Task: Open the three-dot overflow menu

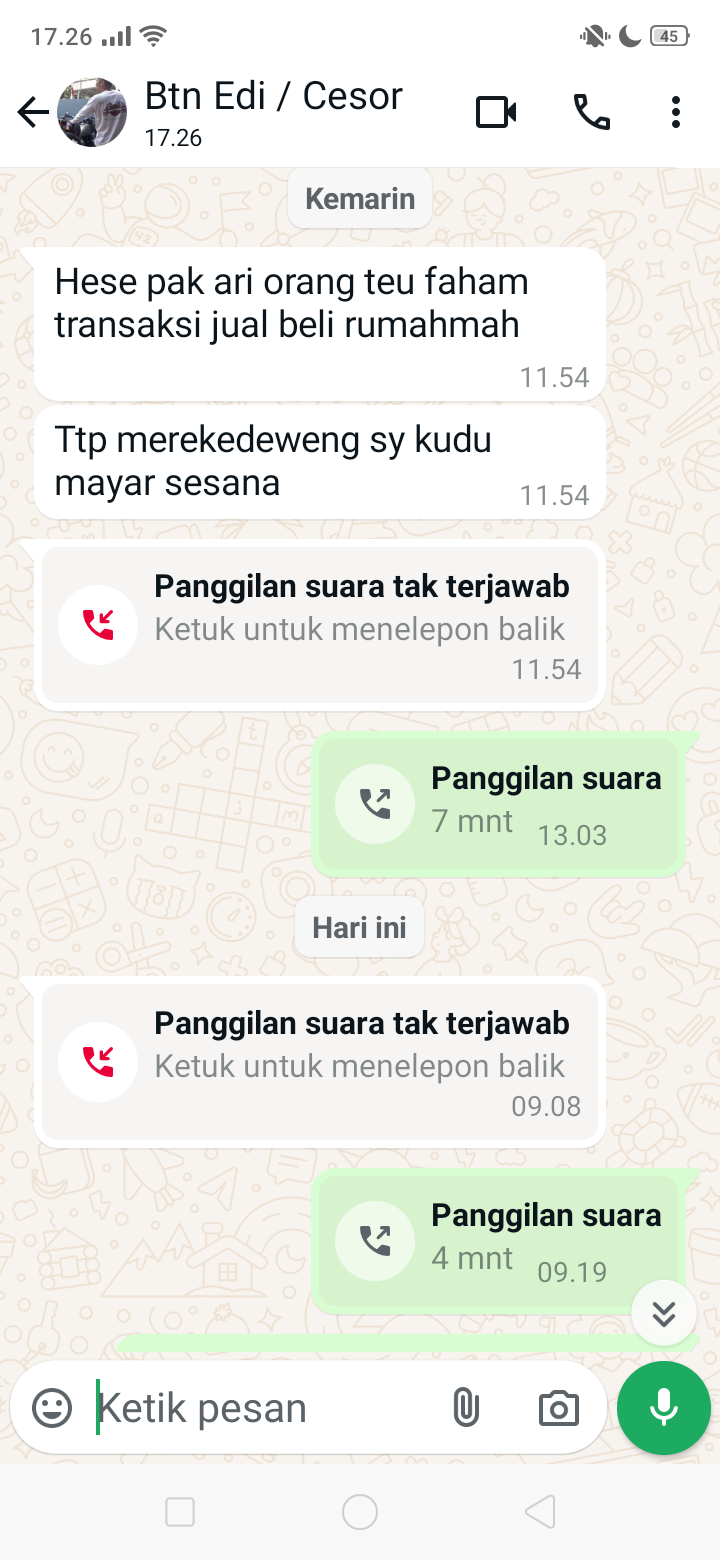Action: pos(676,112)
